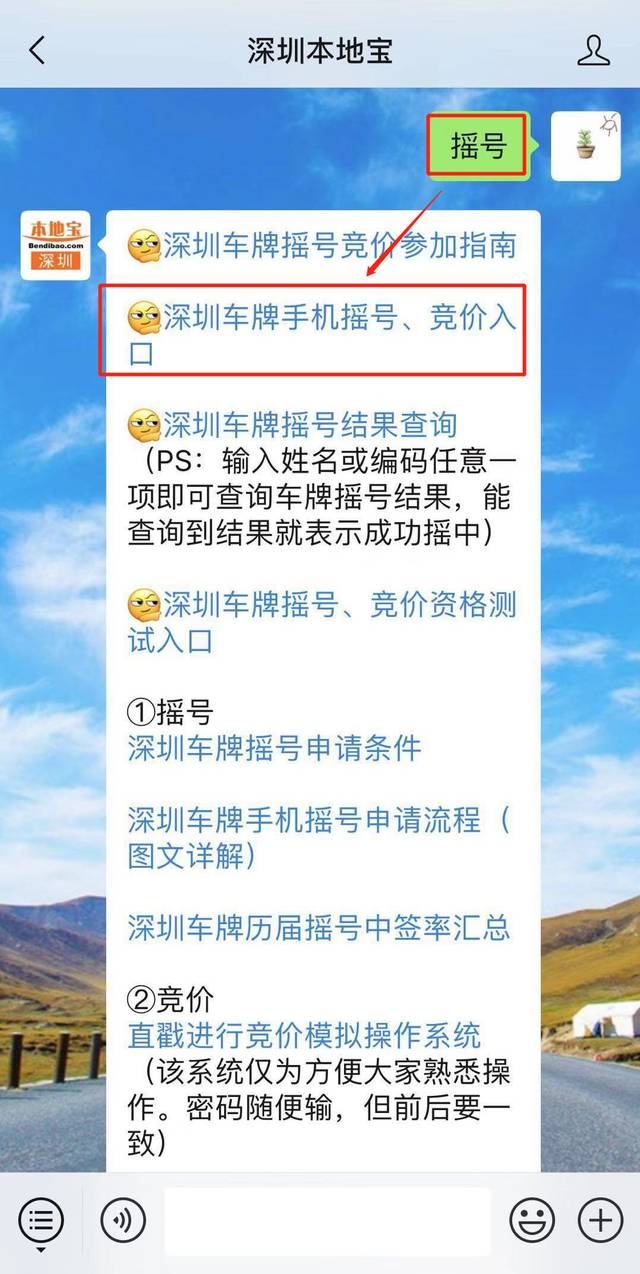Open 深圳车牌摇号申请条件 link
Viewport: 640px width, 1274px height.
274,748
